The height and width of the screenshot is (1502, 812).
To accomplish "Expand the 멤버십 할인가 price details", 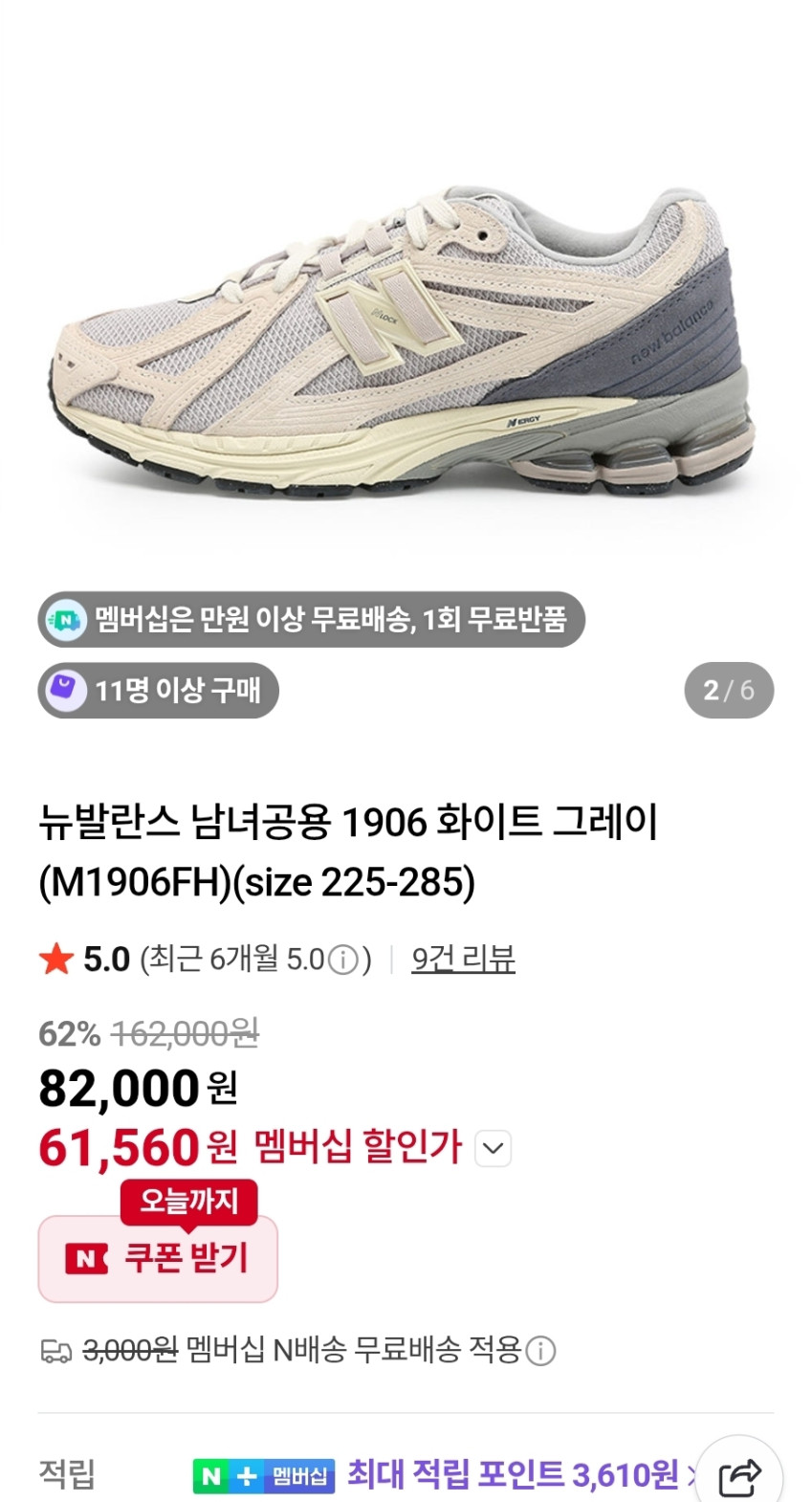I will coord(494,1147).
